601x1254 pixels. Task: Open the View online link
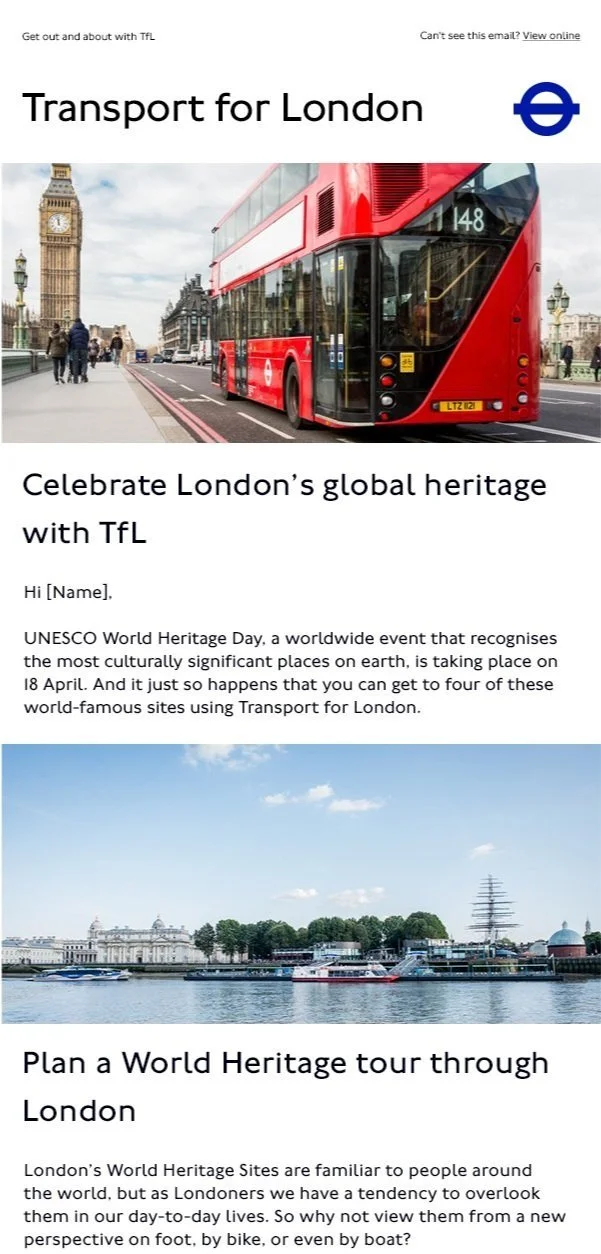[x=550, y=36]
